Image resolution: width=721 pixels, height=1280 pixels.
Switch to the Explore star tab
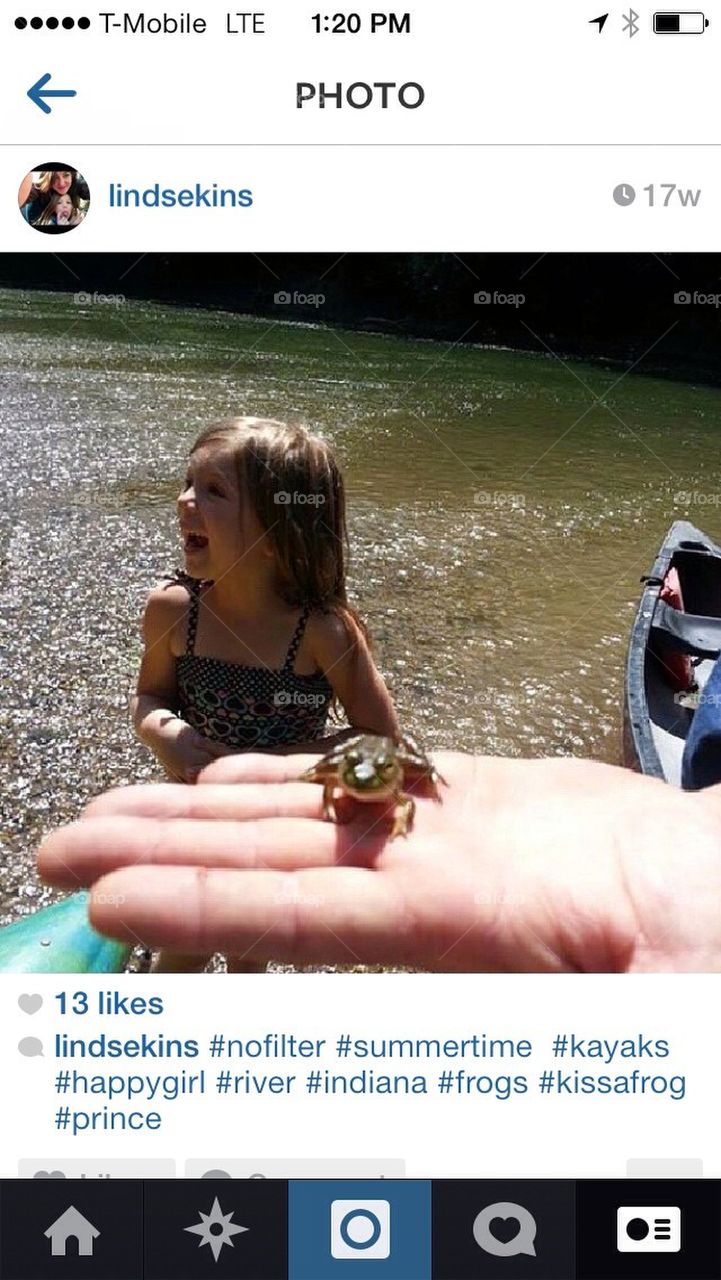[x=216, y=1230]
